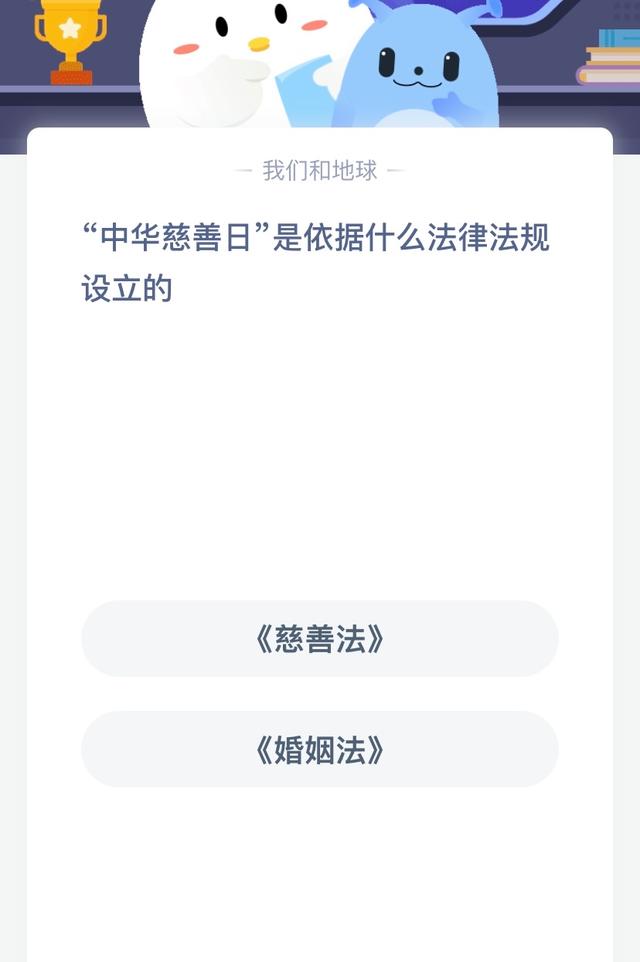The height and width of the screenshot is (962, 640).
Task: Select the 《慈善法》 answer option
Action: (320, 639)
